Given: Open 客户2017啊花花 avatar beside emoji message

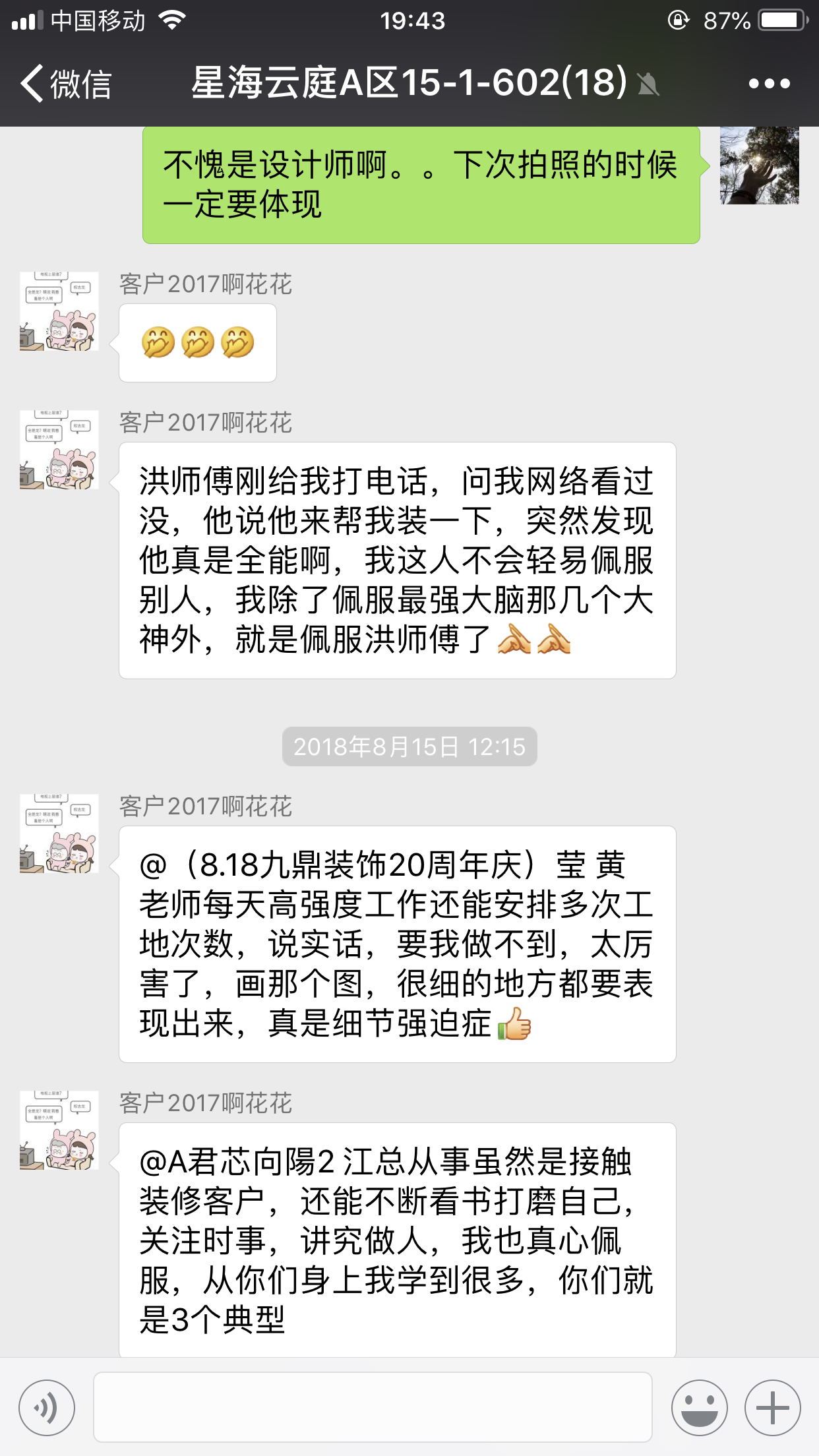Looking at the screenshot, I should (x=59, y=311).
